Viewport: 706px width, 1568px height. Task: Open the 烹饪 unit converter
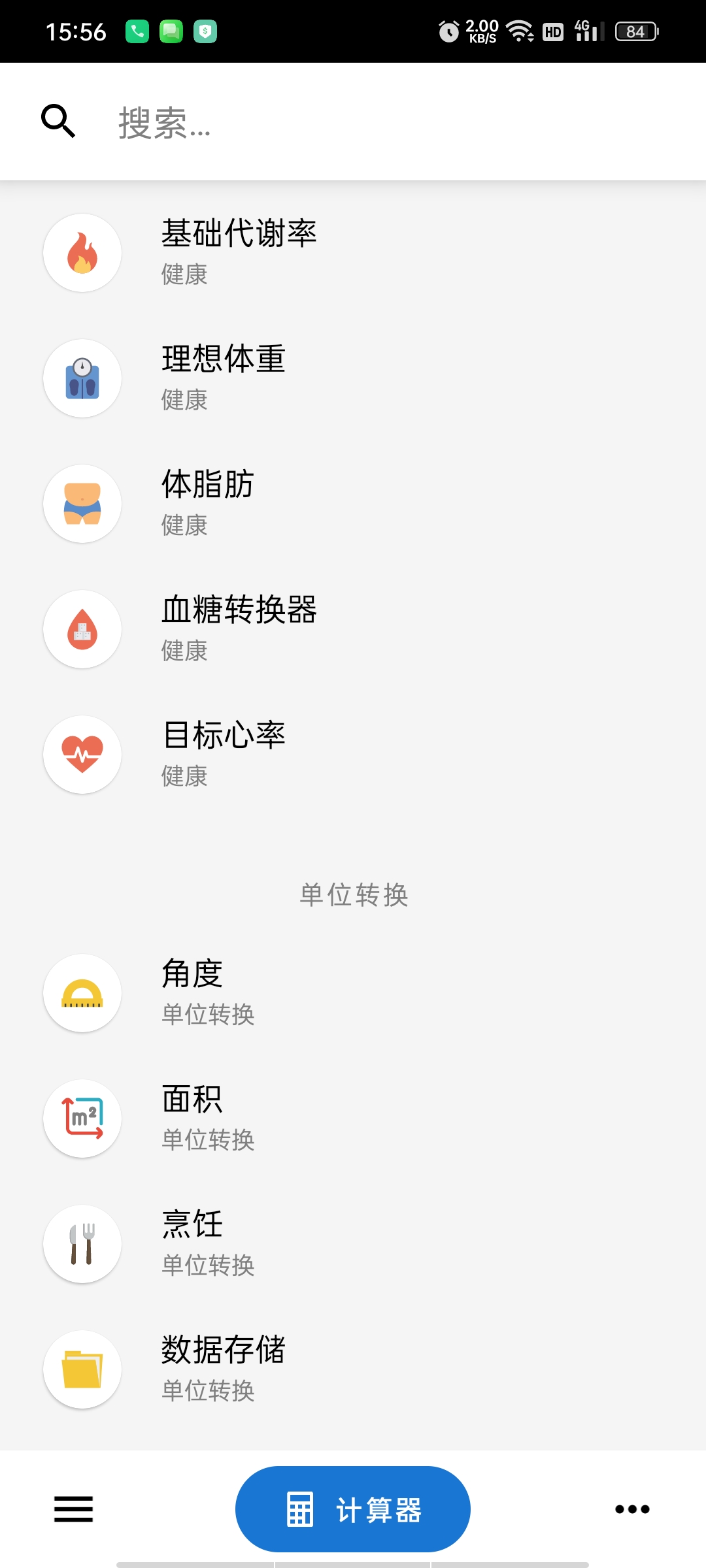point(353,1244)
